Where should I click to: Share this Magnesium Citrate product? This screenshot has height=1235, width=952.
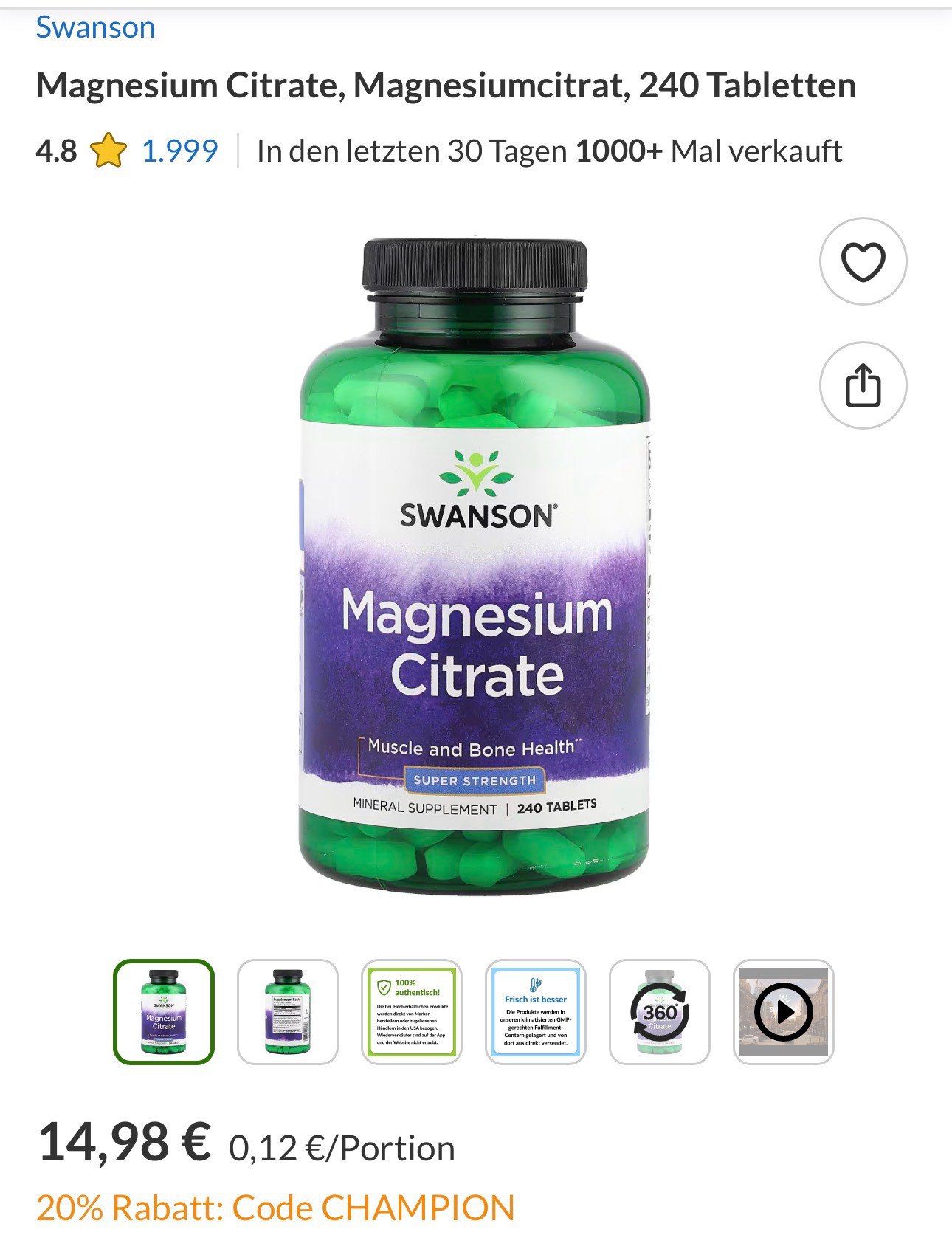[x=863, y=385]
